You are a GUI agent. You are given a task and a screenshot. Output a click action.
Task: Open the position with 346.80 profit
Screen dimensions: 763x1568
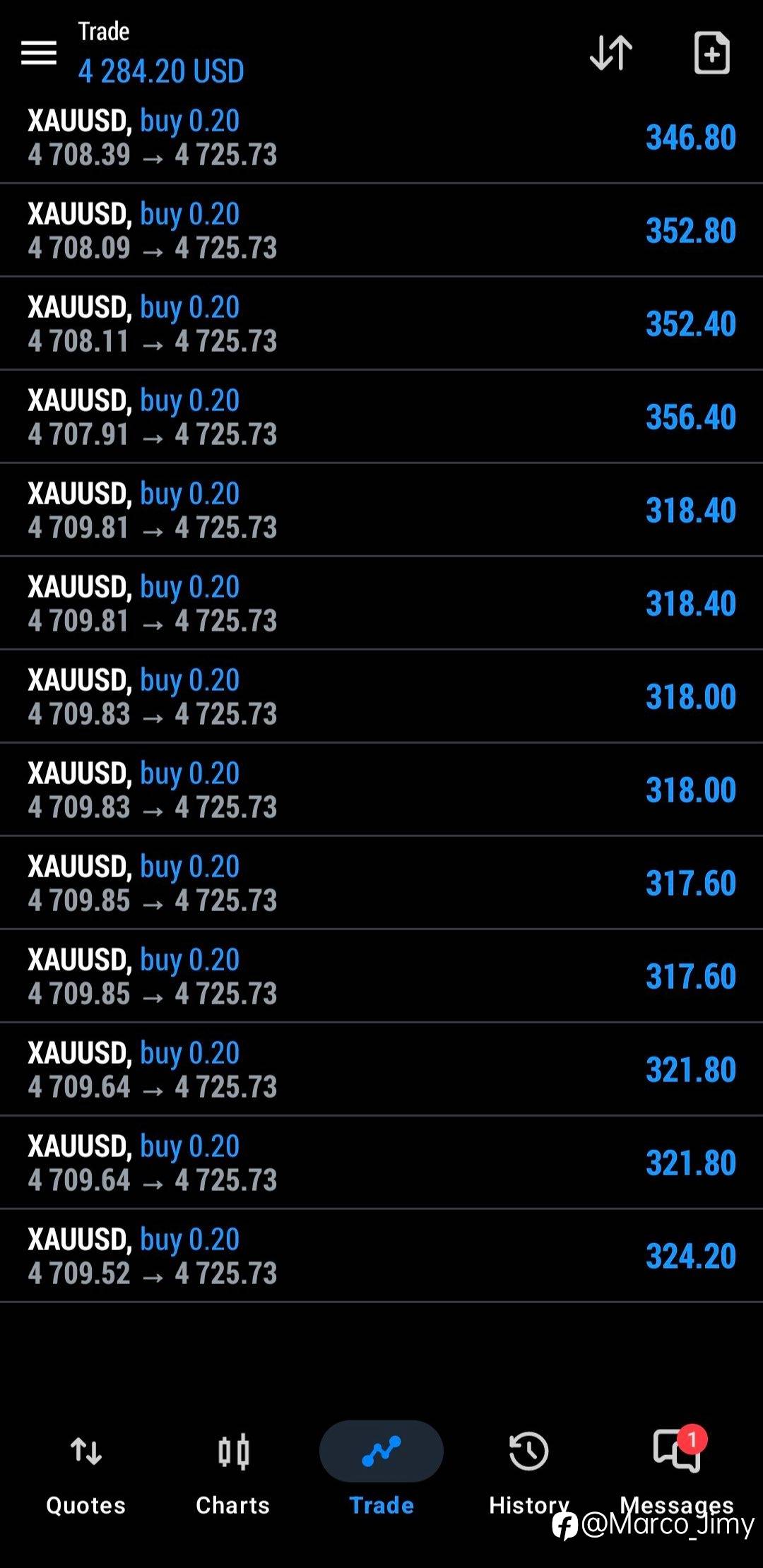[x=381, y=138]
